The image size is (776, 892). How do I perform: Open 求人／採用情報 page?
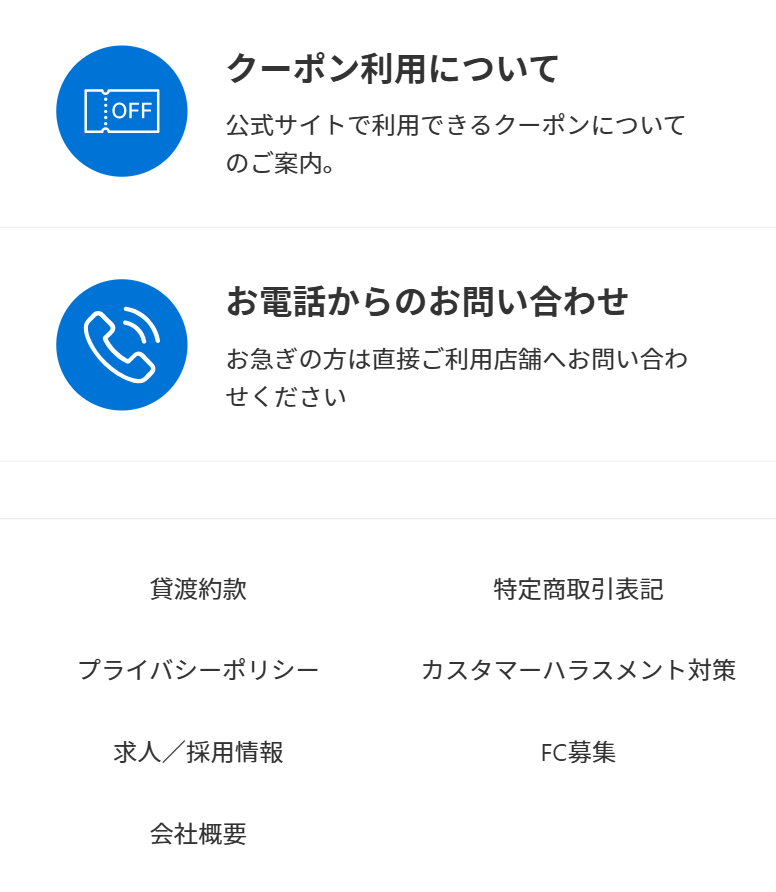click(198, 752)
